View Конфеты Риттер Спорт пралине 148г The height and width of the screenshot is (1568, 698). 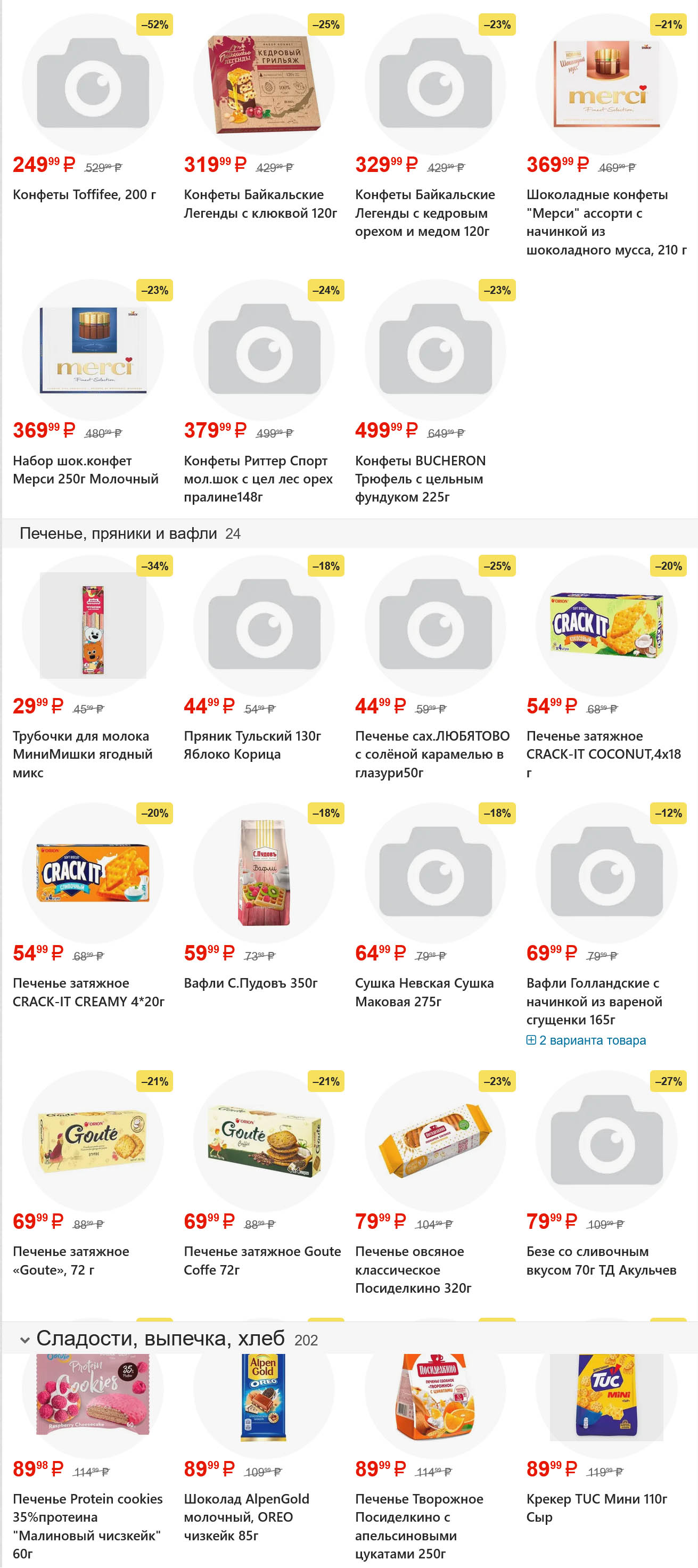pos(258,479)
